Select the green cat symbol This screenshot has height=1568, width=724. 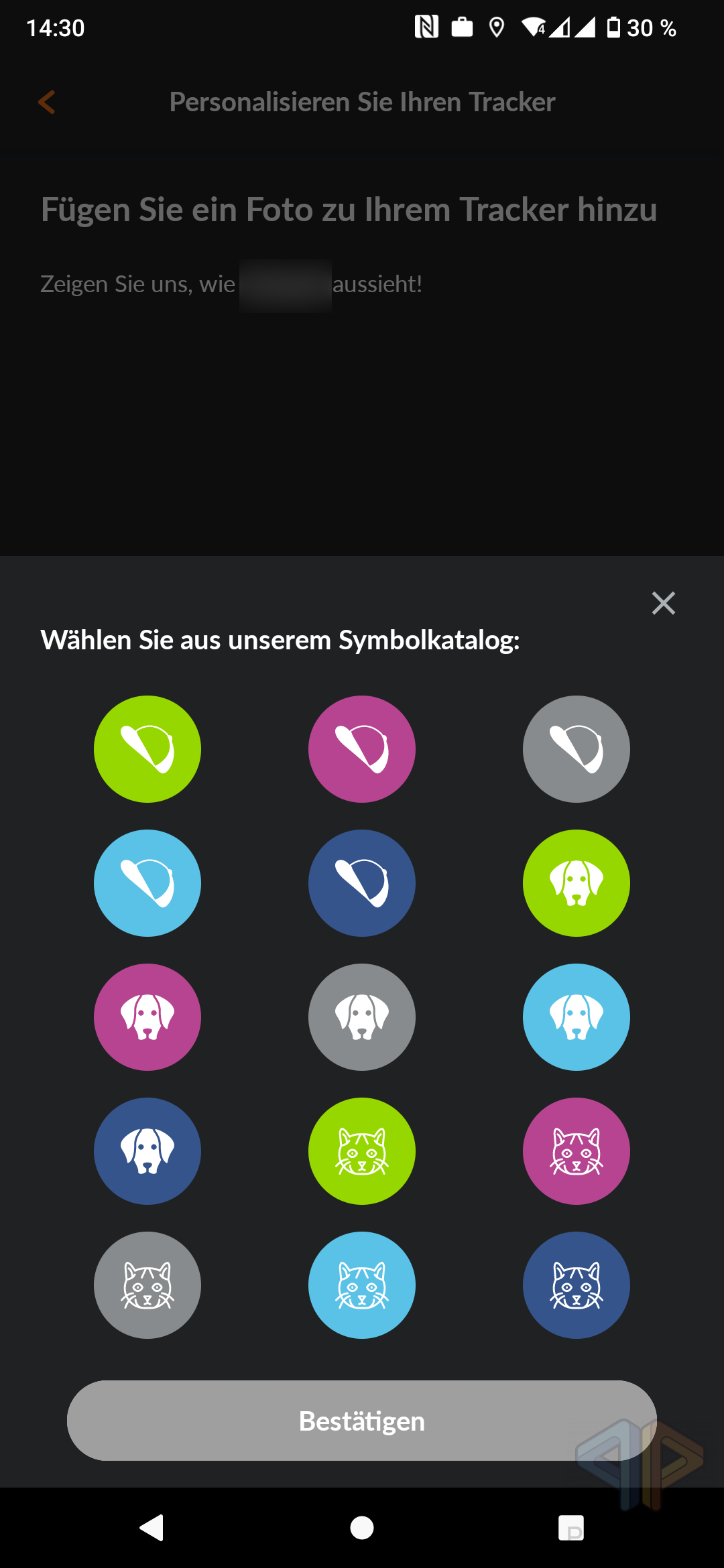(362, 1151)
